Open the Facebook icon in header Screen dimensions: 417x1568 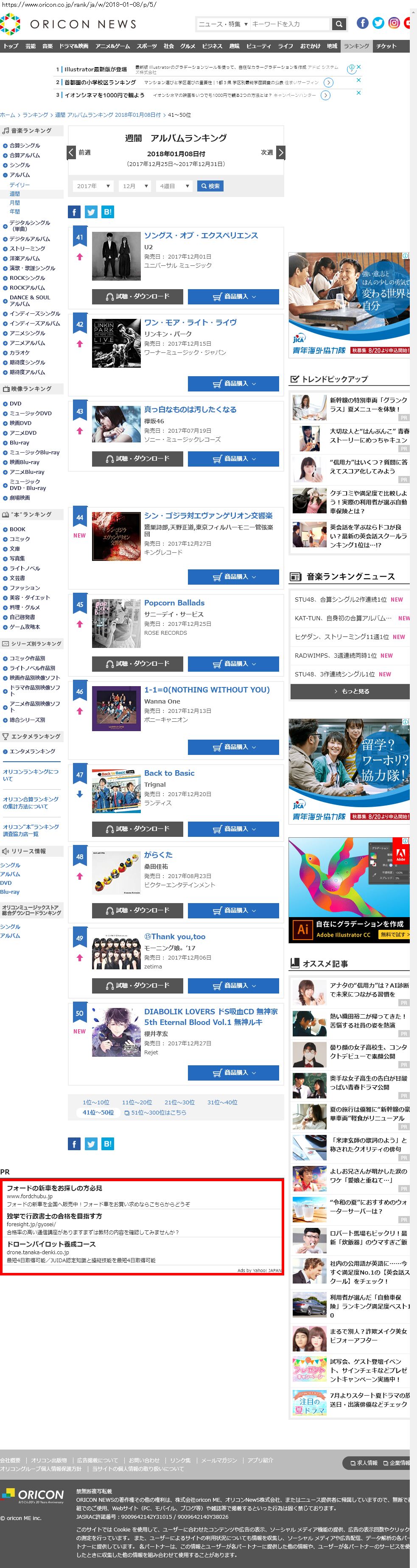(362, 23)
